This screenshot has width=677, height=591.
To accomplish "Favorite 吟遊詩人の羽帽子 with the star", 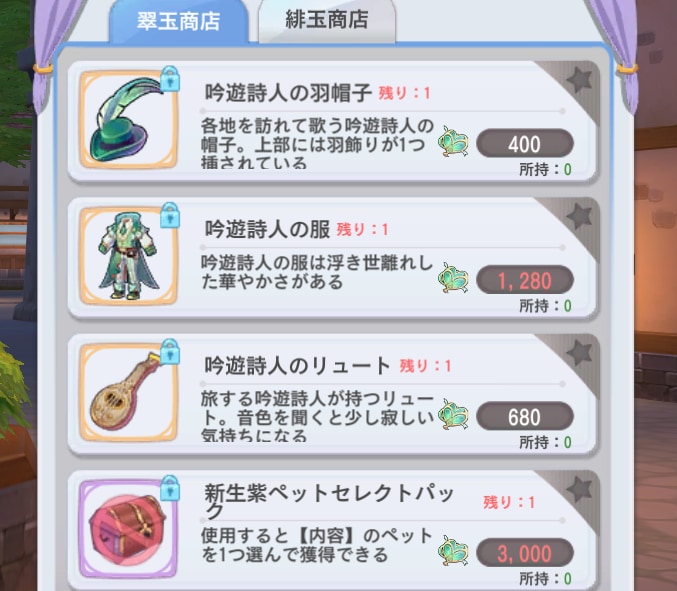I will 578,79.
